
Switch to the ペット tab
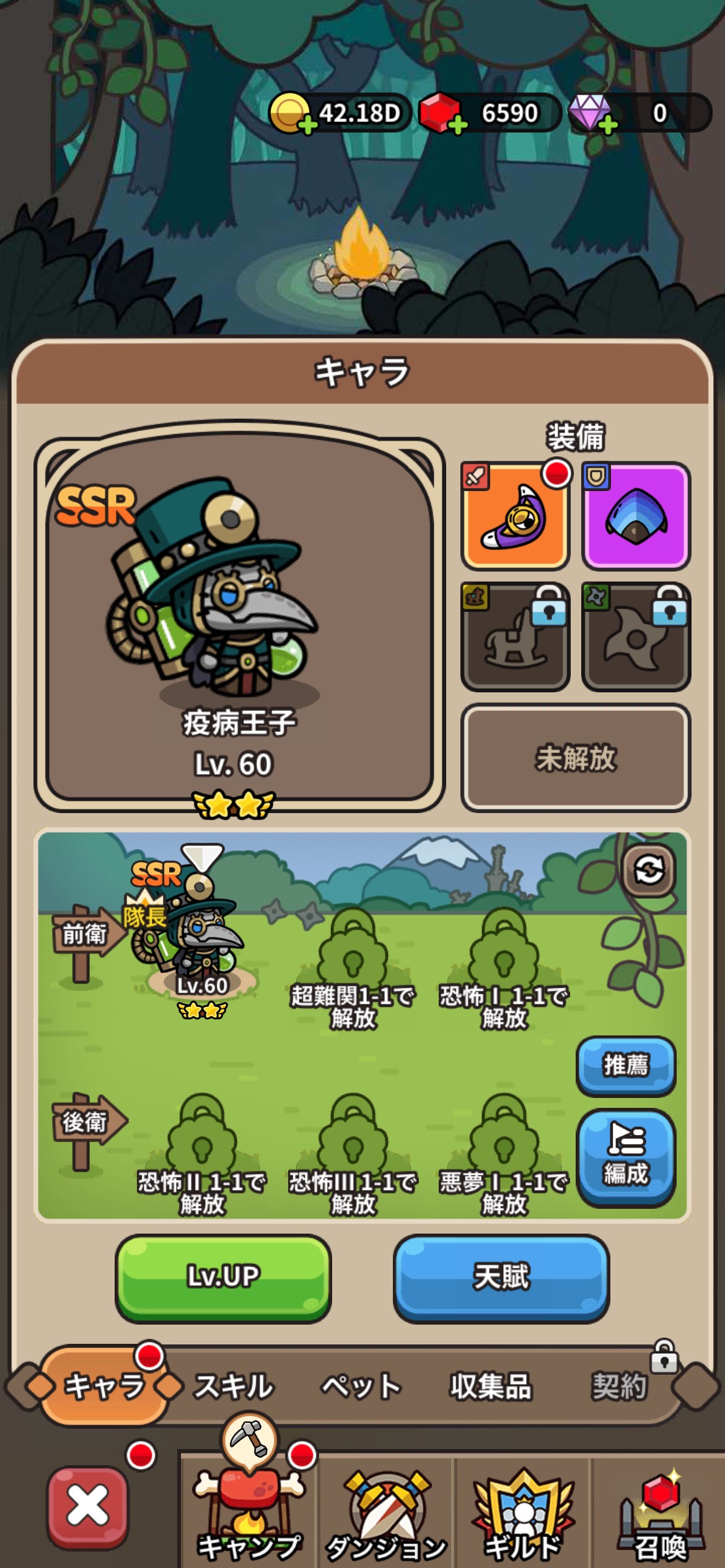click(x=362, y=1386)
